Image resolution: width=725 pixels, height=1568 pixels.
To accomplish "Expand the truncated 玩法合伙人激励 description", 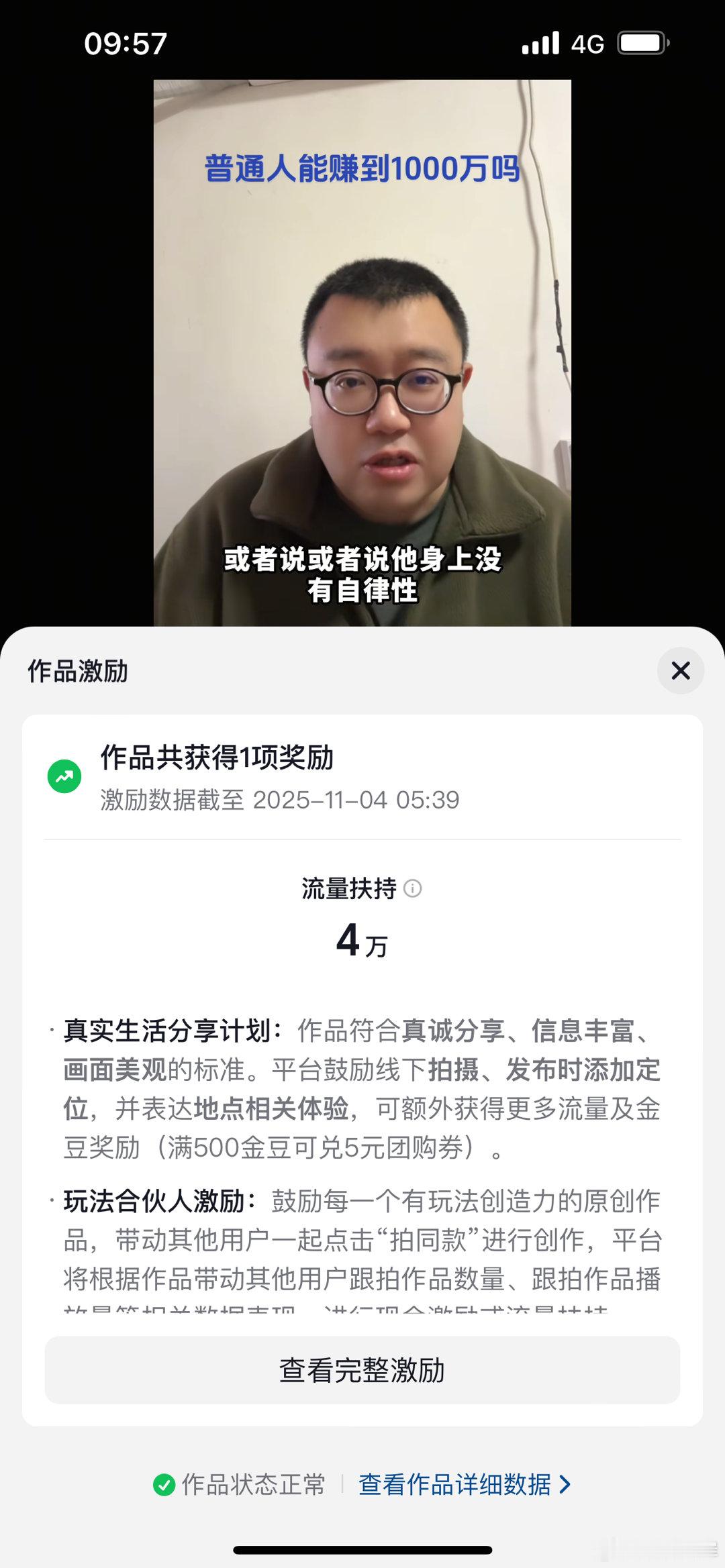I will pos(362,1275).
